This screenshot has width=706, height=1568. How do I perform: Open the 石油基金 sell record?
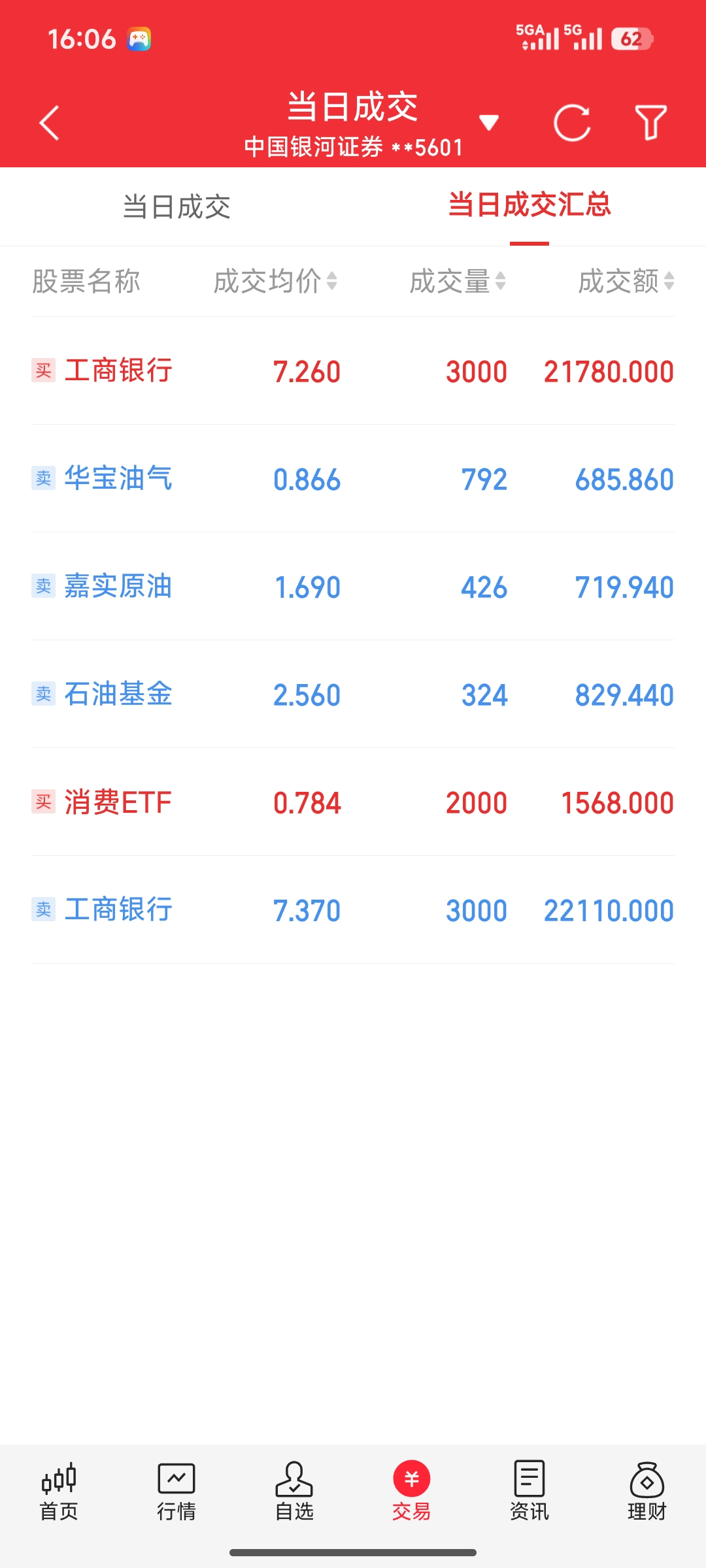(x=353, y=694)
